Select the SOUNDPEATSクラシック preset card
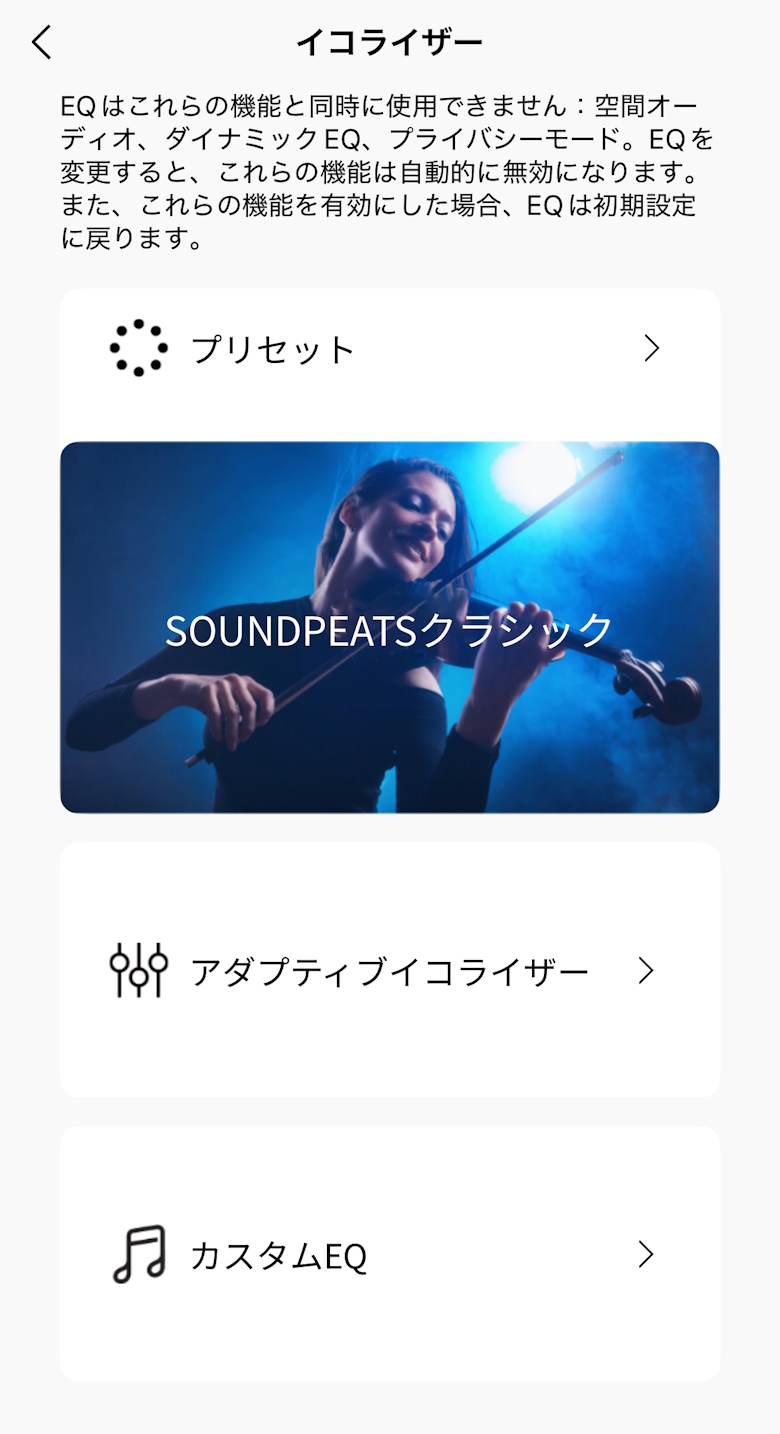The image size is (780, 1434). tap(389, 628)
